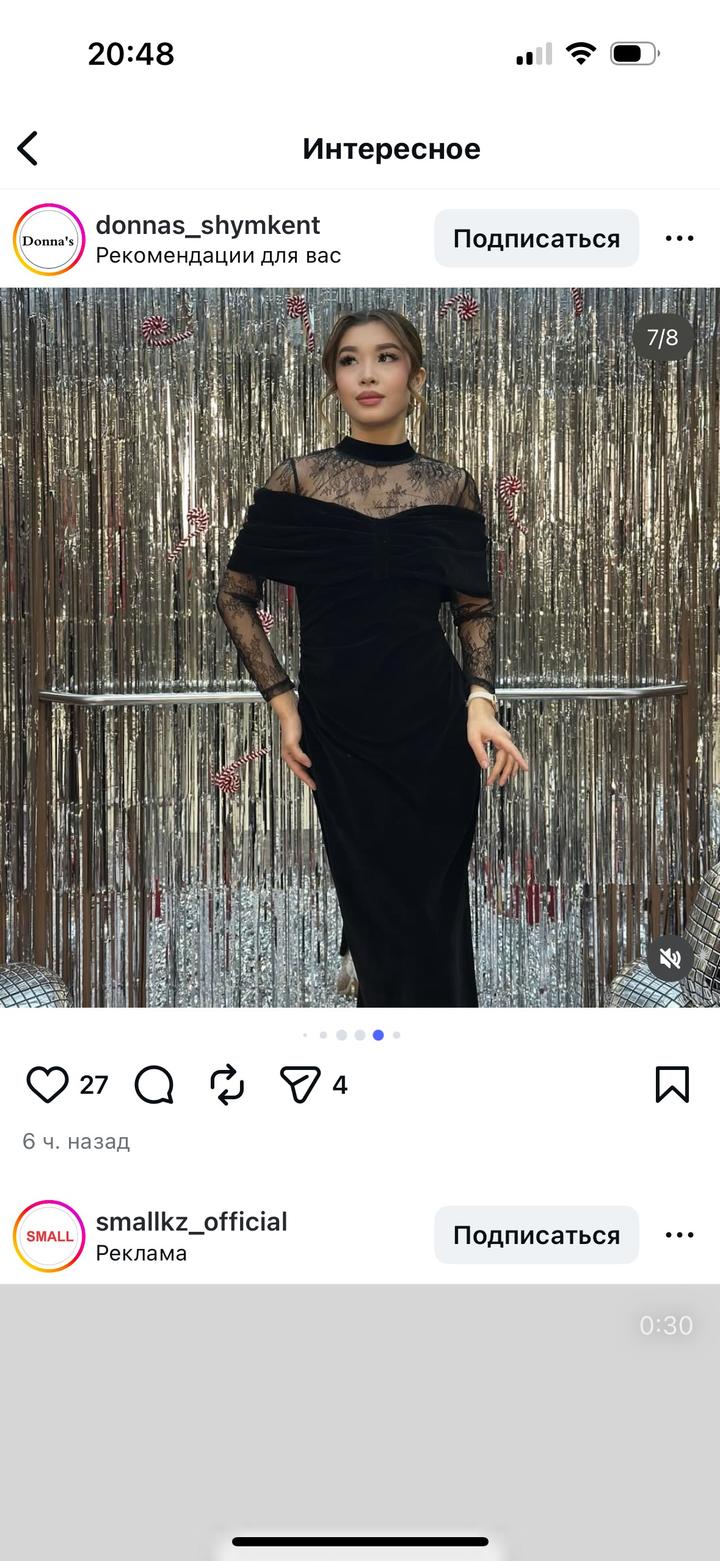This screenshot has height=1561, width=720.
Task: Open the smallkz_official username link
Action: (x=191, y=1221)
